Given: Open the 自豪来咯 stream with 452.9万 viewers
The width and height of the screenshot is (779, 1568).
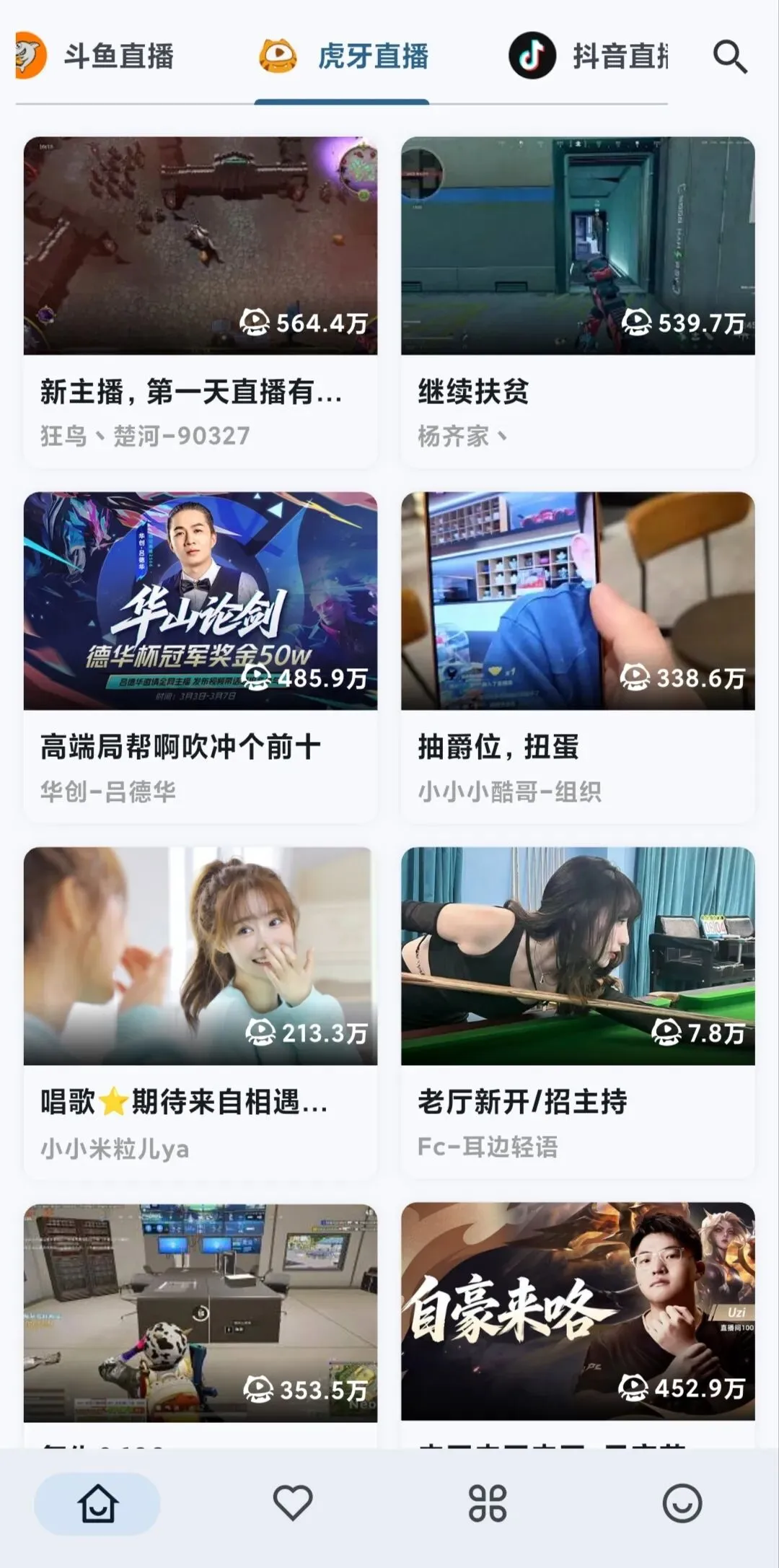Looking at the screenshot, I should click(x=578, y=1312).
